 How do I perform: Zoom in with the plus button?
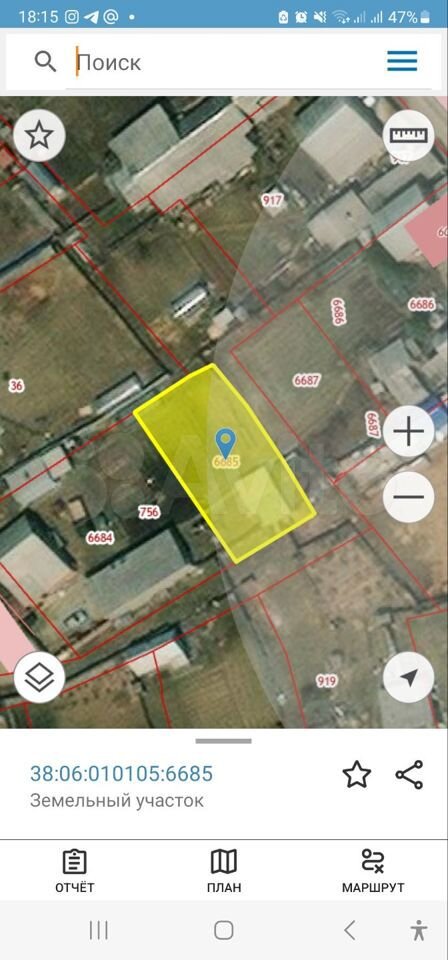click(x=408, y=432)
